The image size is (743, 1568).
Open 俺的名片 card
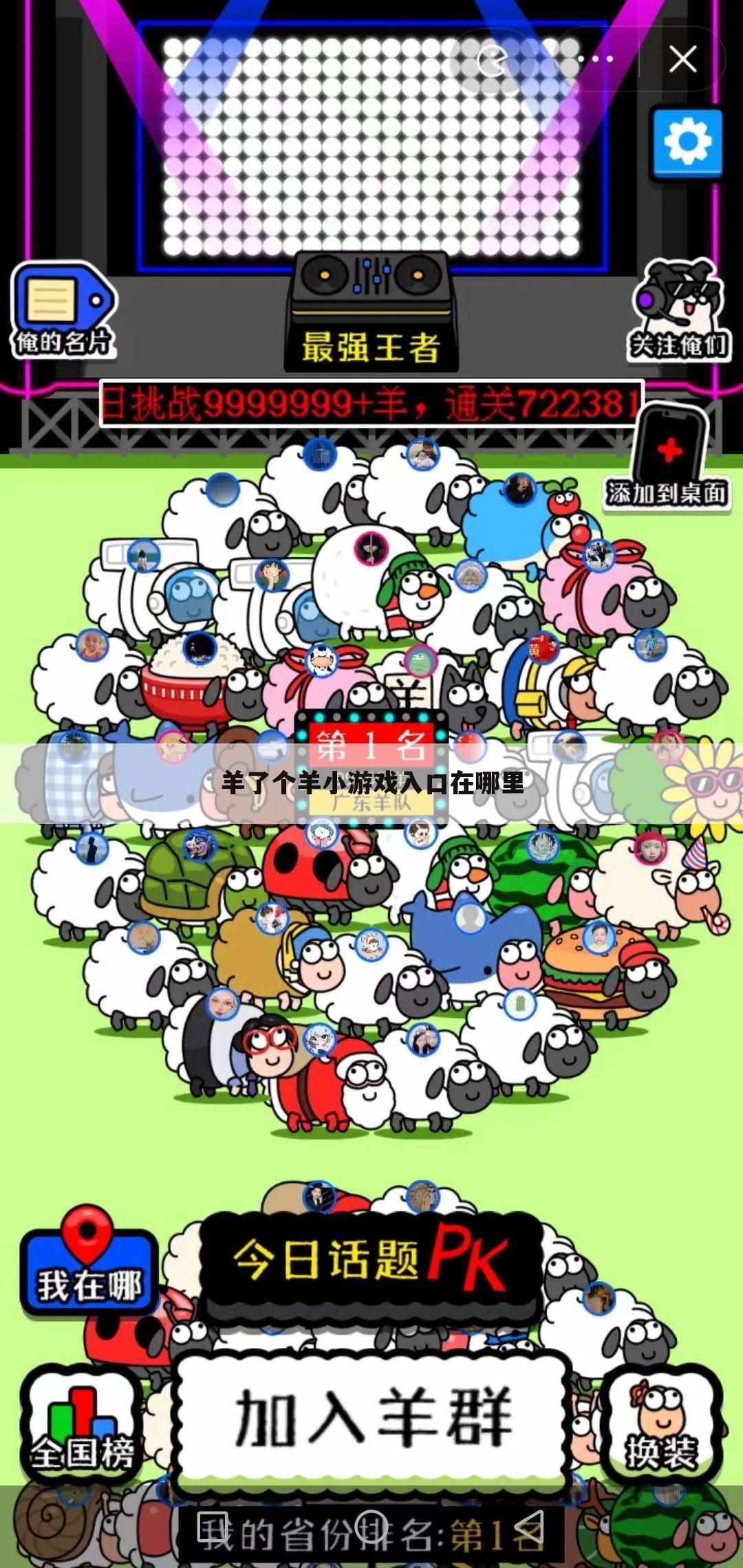(63, 312)
